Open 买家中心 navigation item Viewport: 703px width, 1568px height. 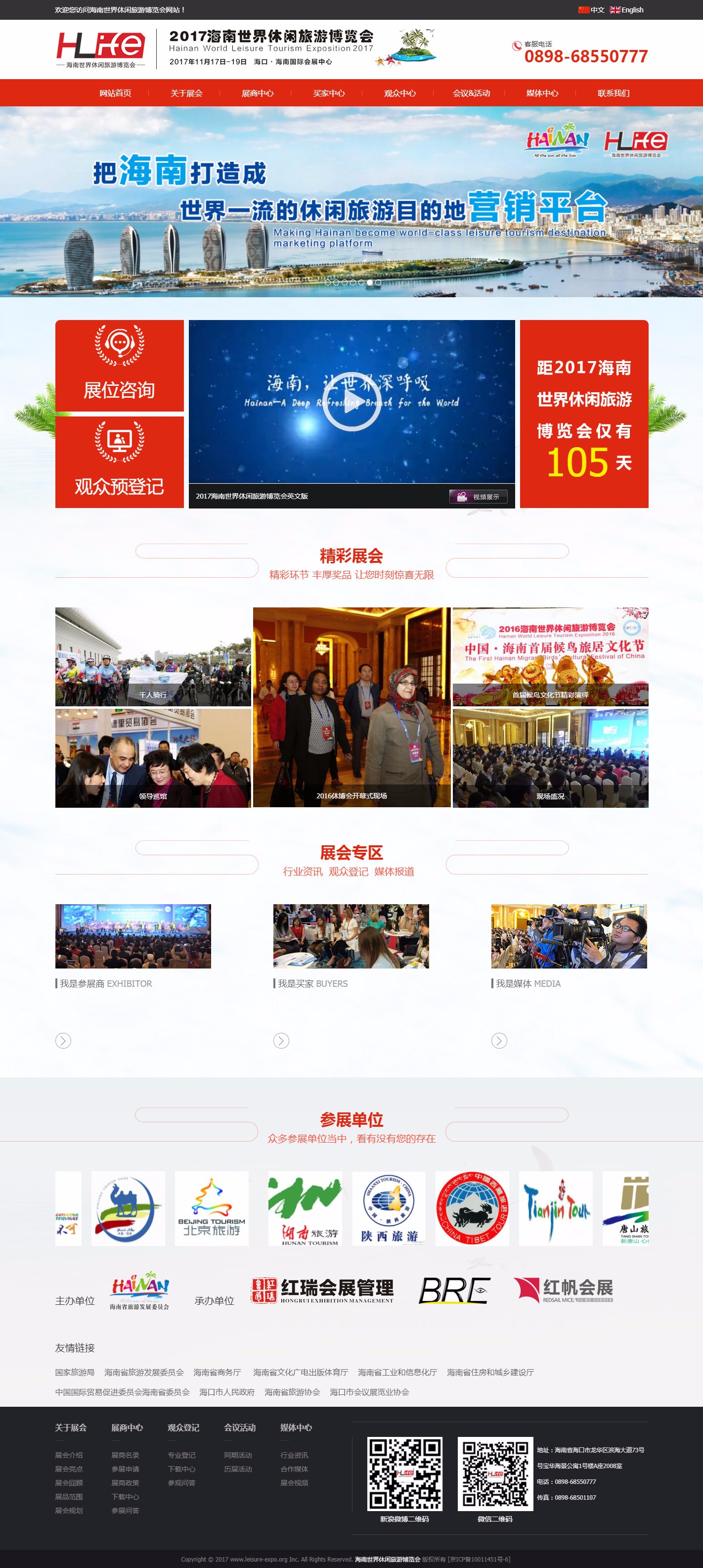[328, 93]
